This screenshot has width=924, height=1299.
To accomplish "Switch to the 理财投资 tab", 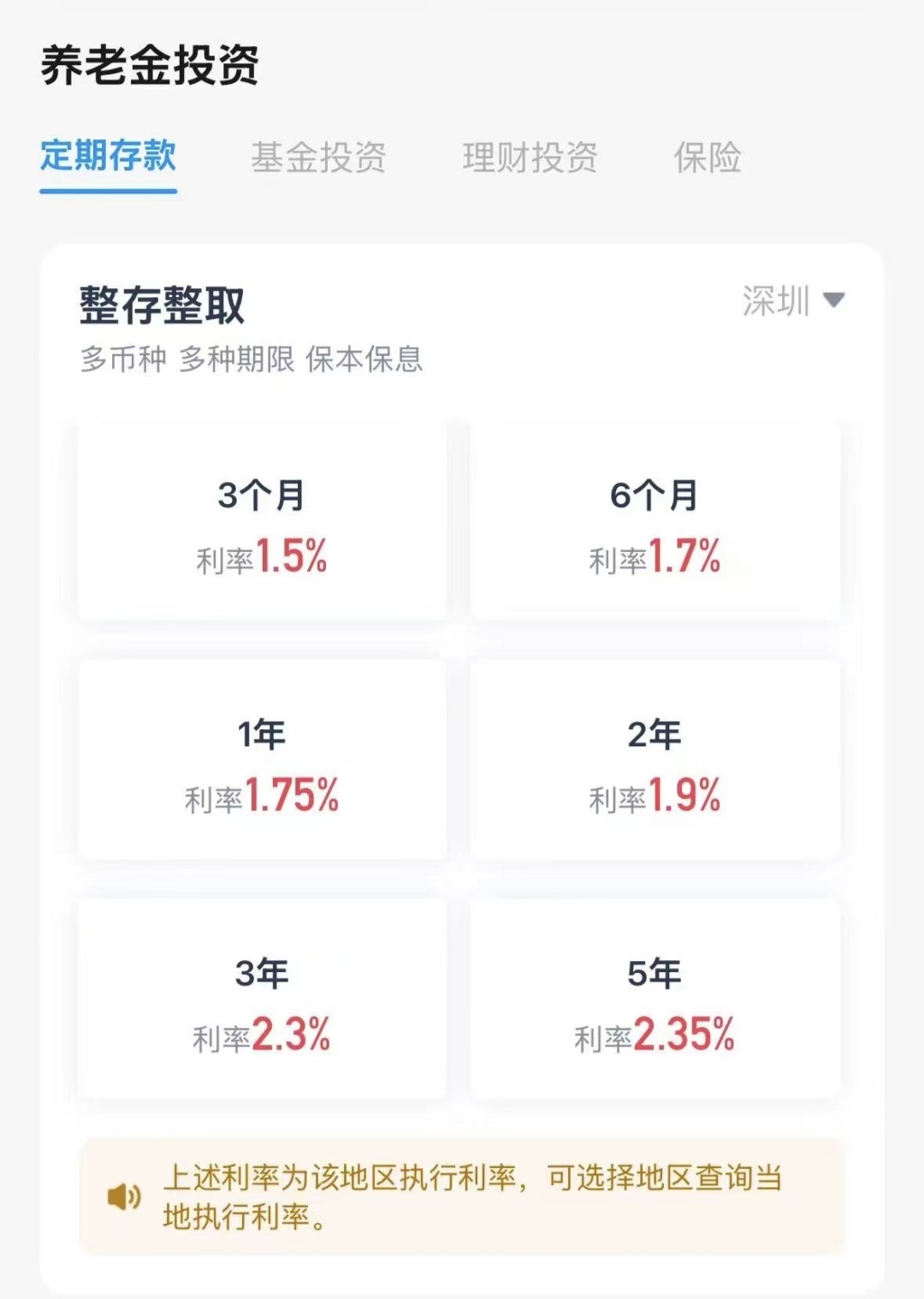I will (530, 158).
